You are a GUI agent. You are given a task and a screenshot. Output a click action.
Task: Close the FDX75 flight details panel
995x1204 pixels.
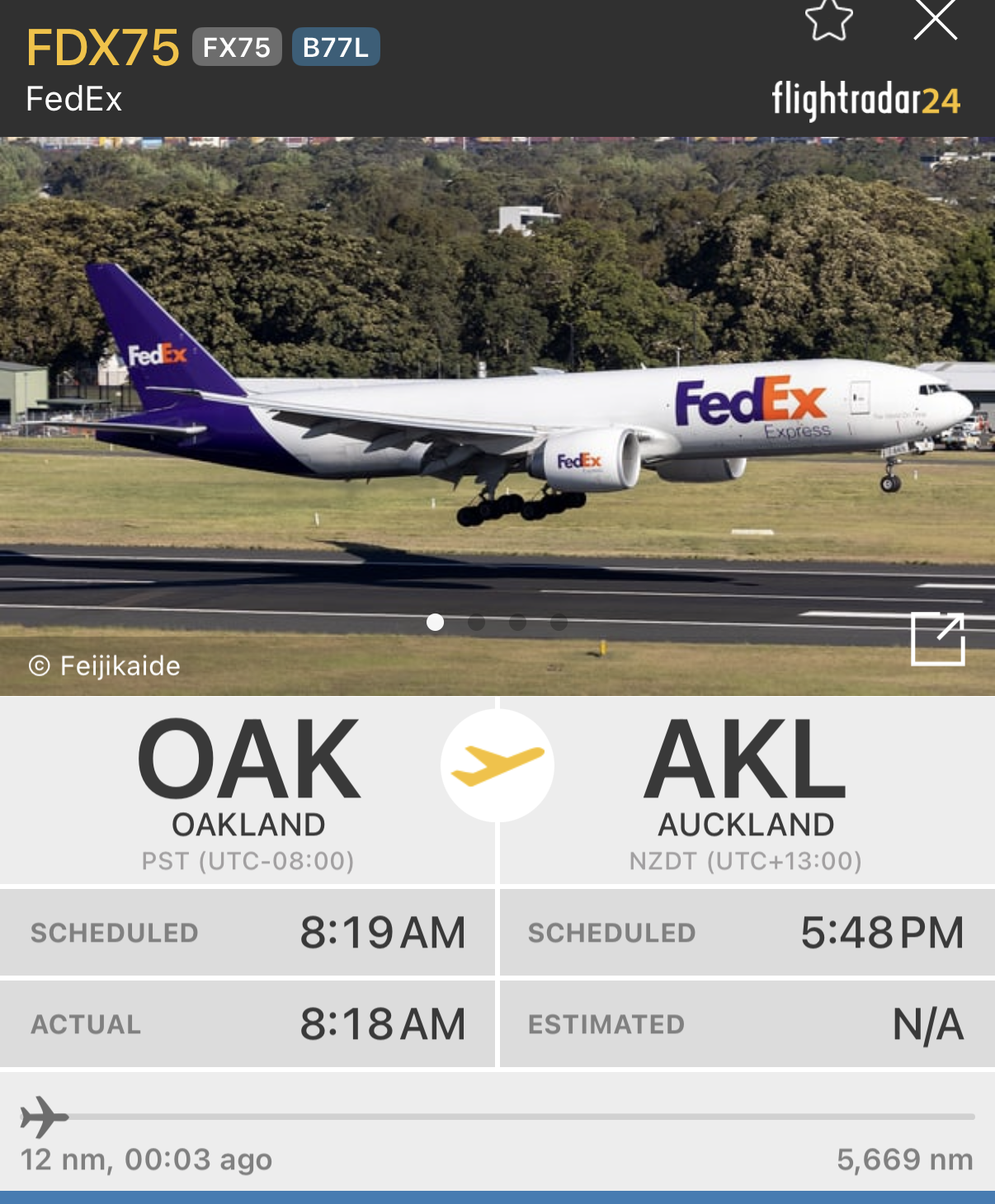935,20
